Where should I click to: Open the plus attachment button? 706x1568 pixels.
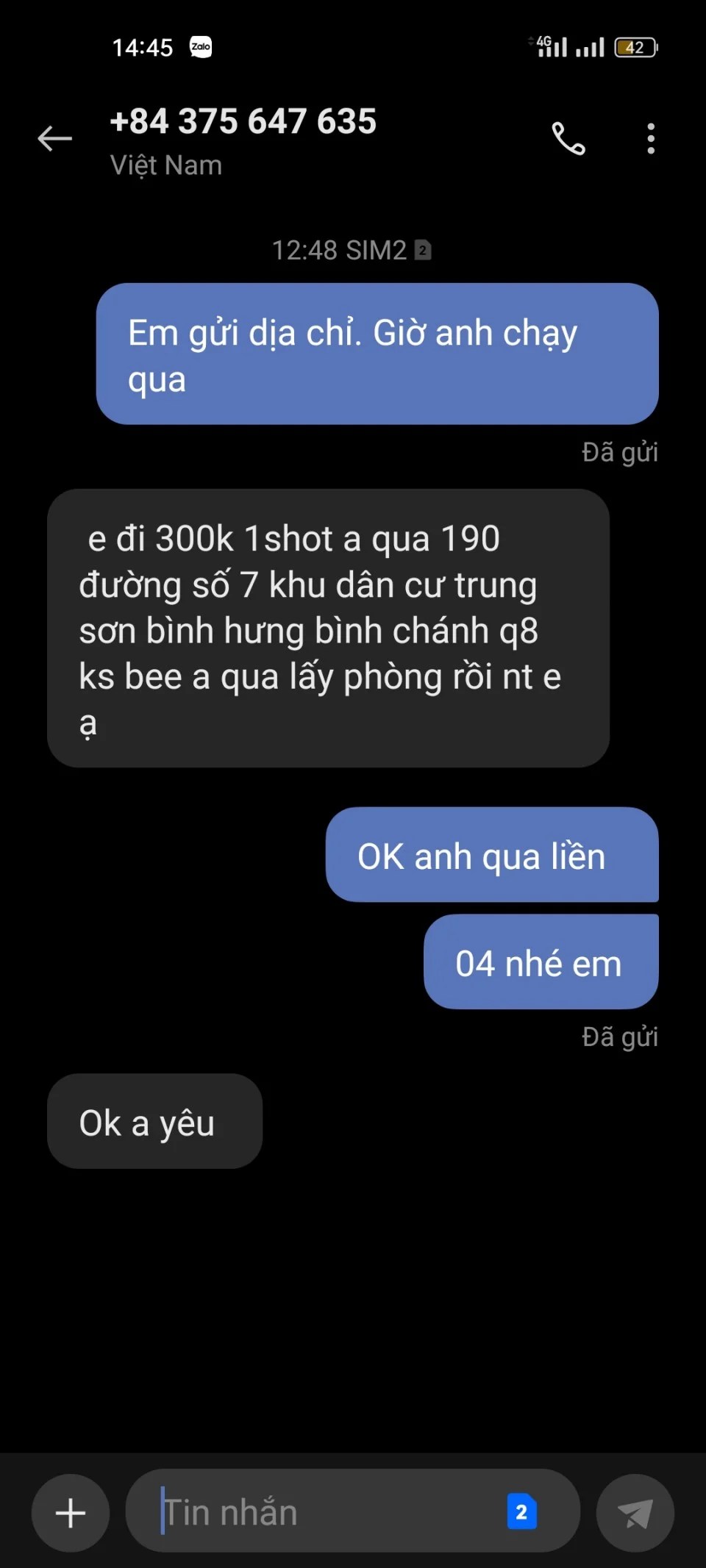coord(71,1513)
